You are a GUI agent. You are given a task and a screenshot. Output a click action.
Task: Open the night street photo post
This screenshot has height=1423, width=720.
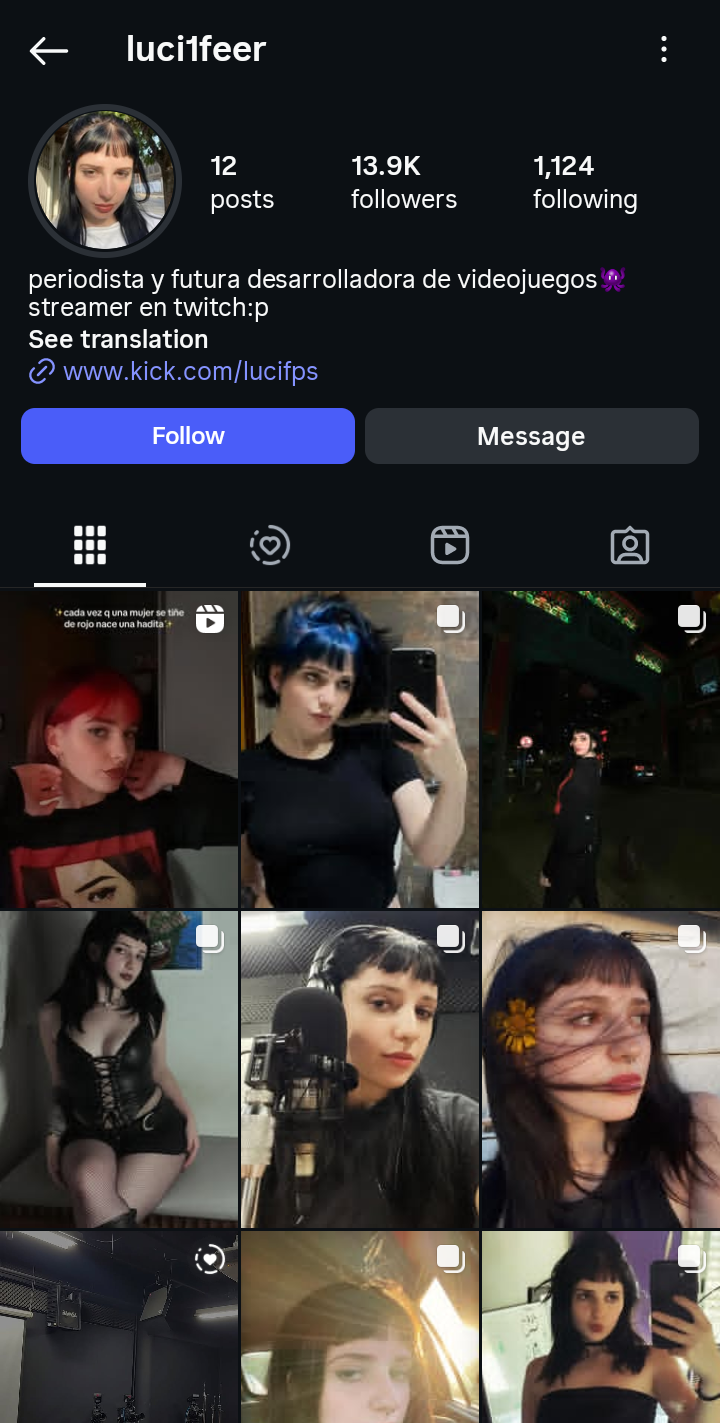click(x=600, y=750)
